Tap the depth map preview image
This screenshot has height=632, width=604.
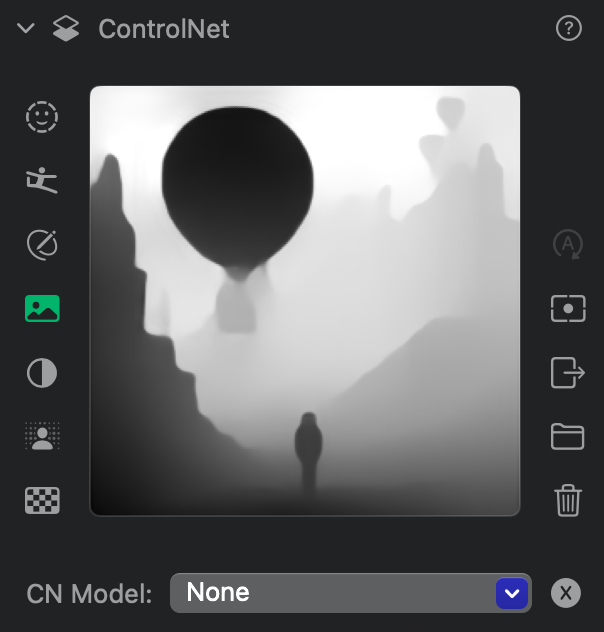point(304,300)
